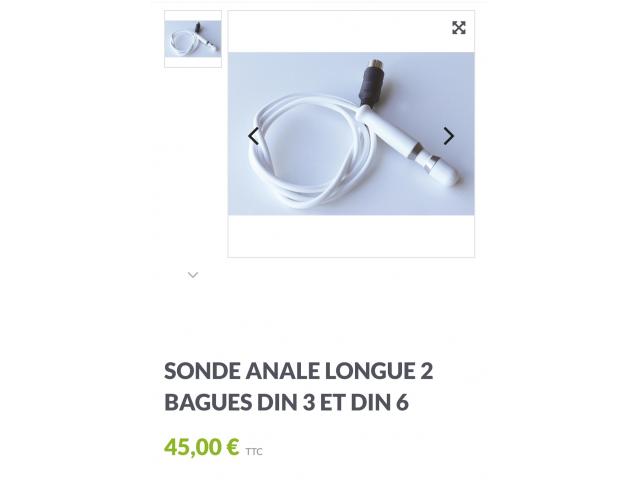Select the product thumbnail image
This screenshot has height=480, width=640.
(x=193, y=39)
